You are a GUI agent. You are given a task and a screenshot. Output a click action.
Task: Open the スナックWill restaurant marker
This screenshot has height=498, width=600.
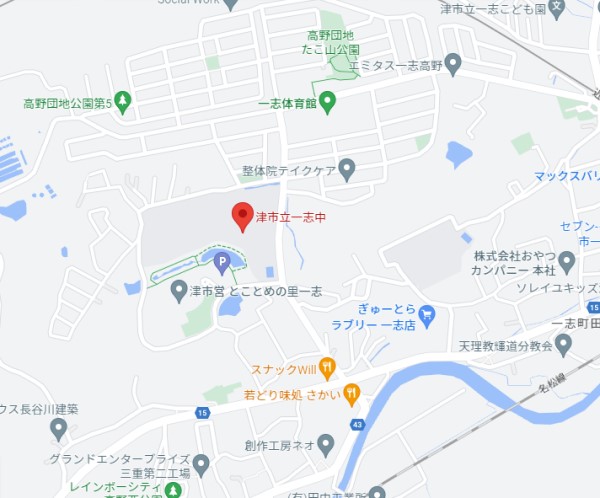[x=326, y=367]
